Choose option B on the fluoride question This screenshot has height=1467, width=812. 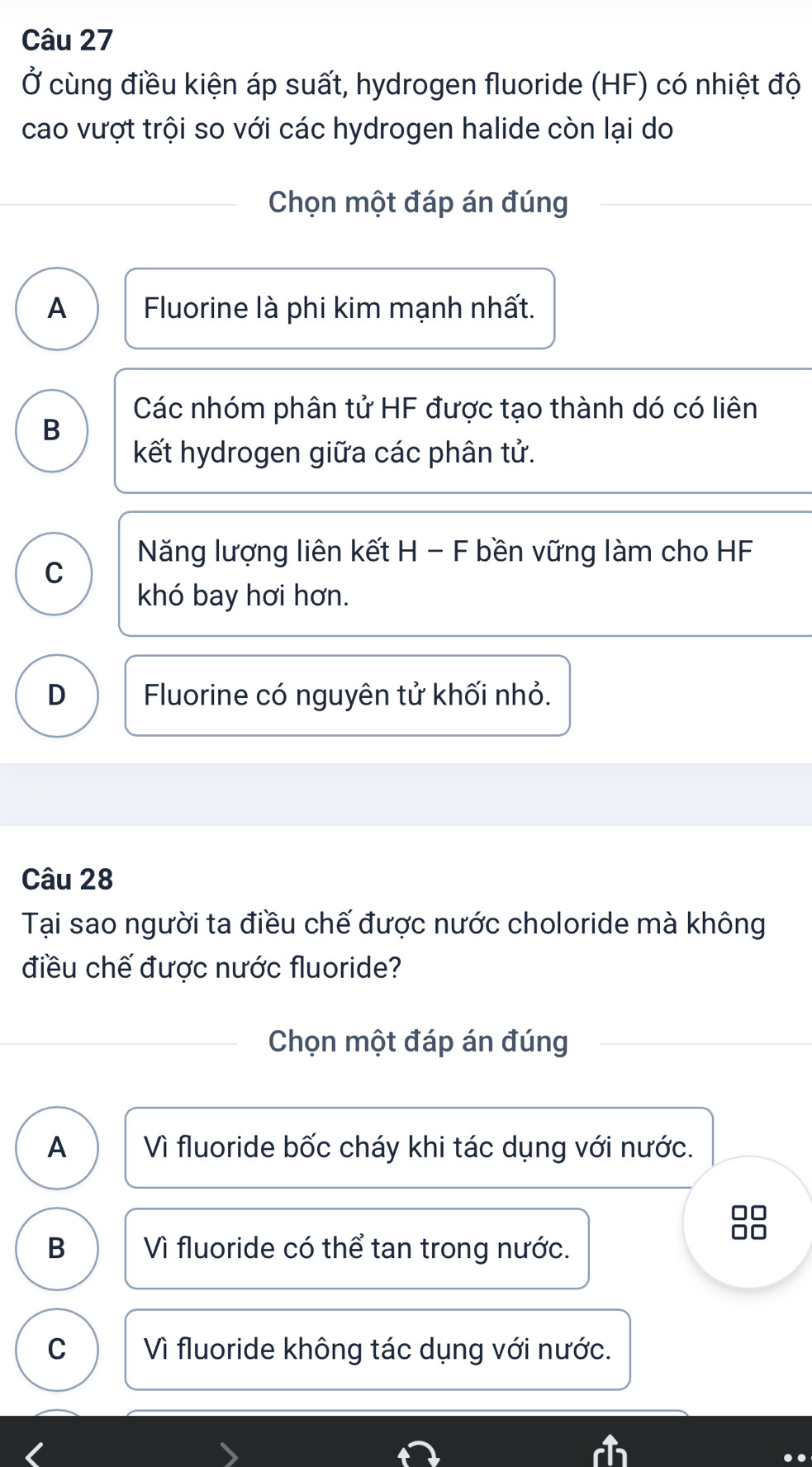pyautogui.click(x=56, y=1249)
